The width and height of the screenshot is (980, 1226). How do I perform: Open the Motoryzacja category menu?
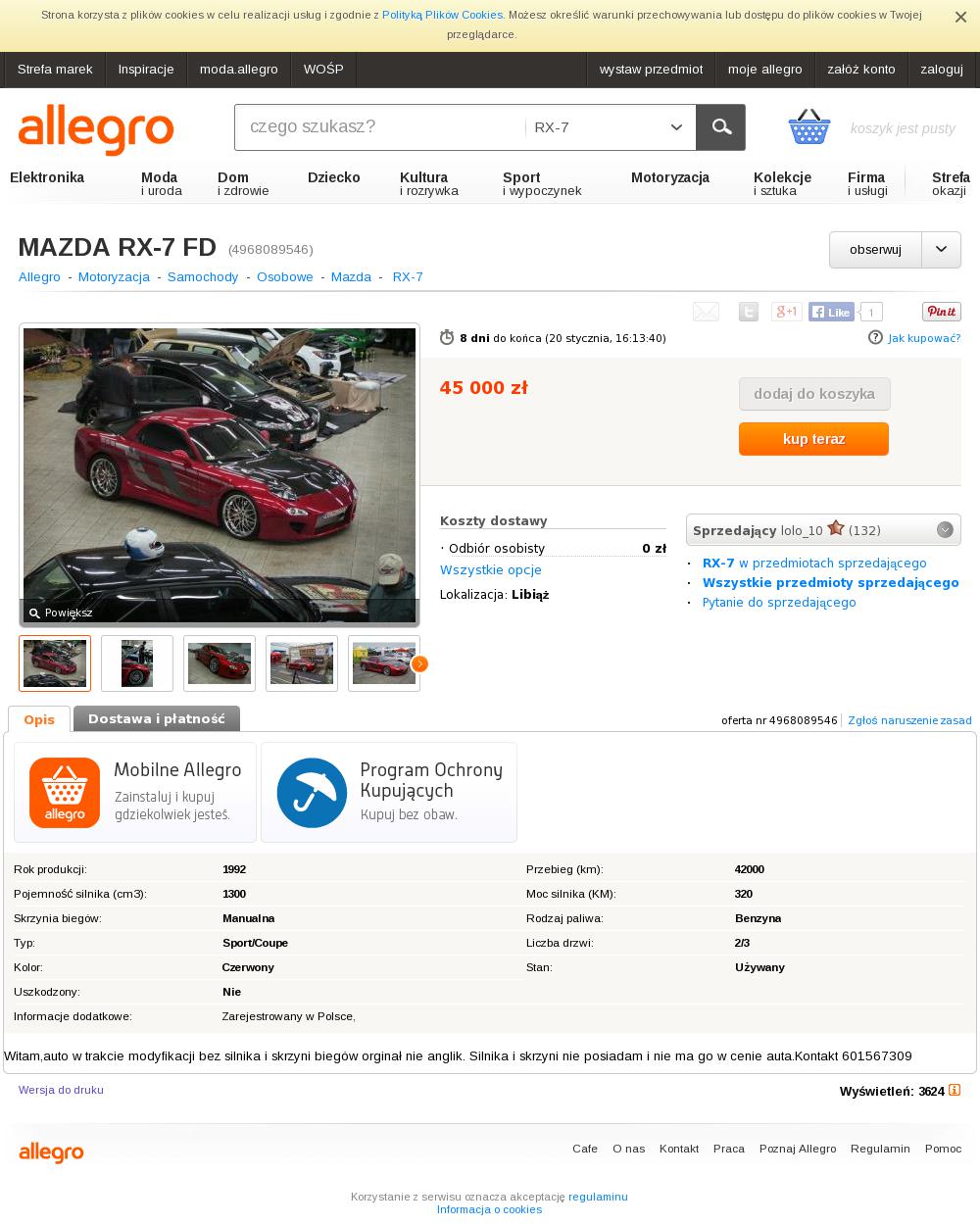coord(669,177)
